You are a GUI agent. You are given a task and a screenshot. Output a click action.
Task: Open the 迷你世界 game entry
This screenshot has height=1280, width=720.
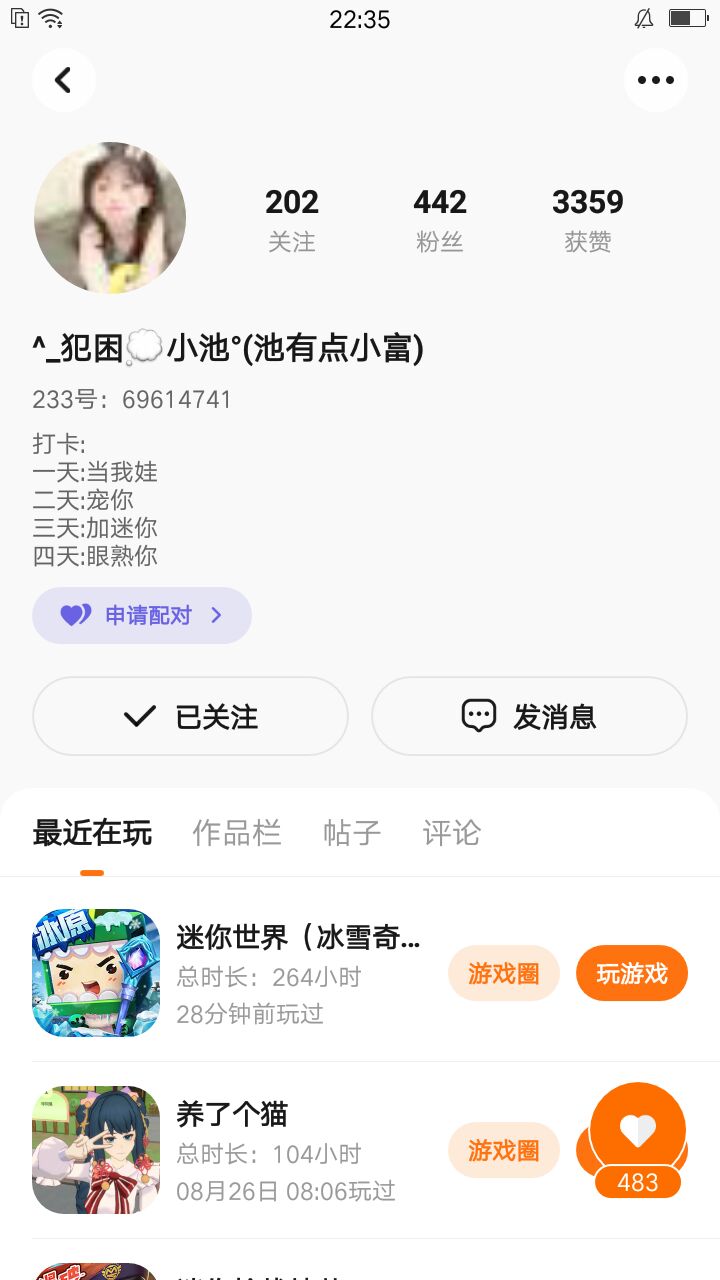click(297, 973)
